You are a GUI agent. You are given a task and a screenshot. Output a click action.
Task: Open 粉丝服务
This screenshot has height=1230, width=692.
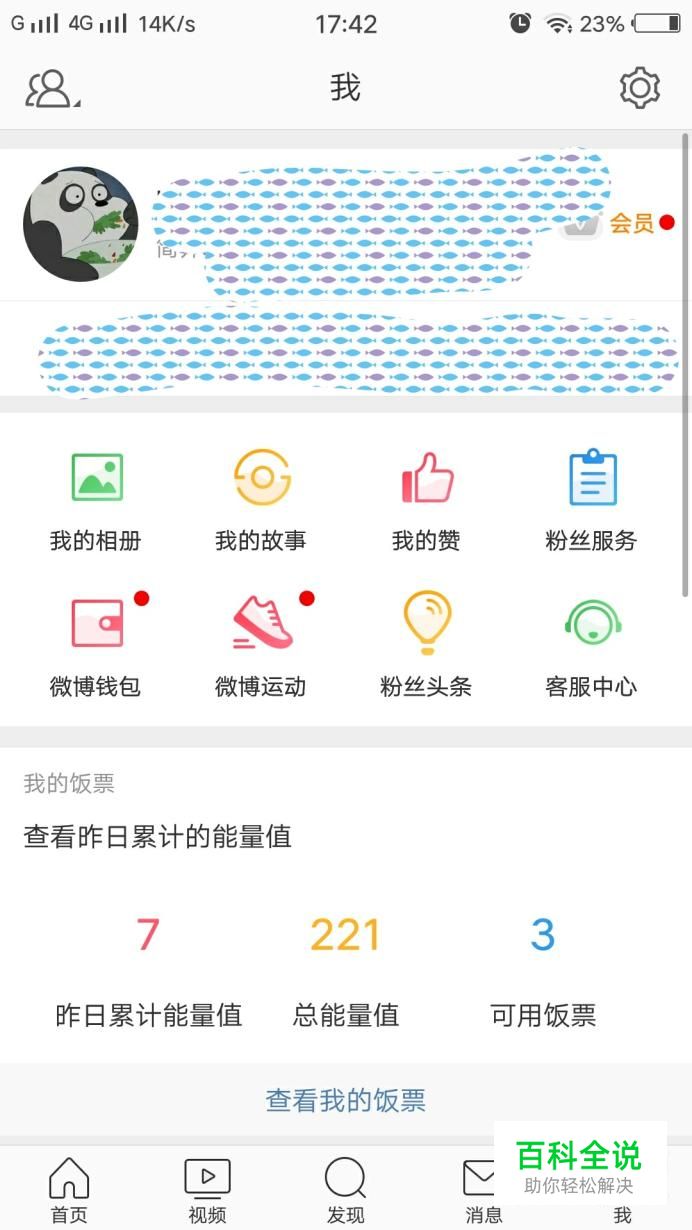592,501
